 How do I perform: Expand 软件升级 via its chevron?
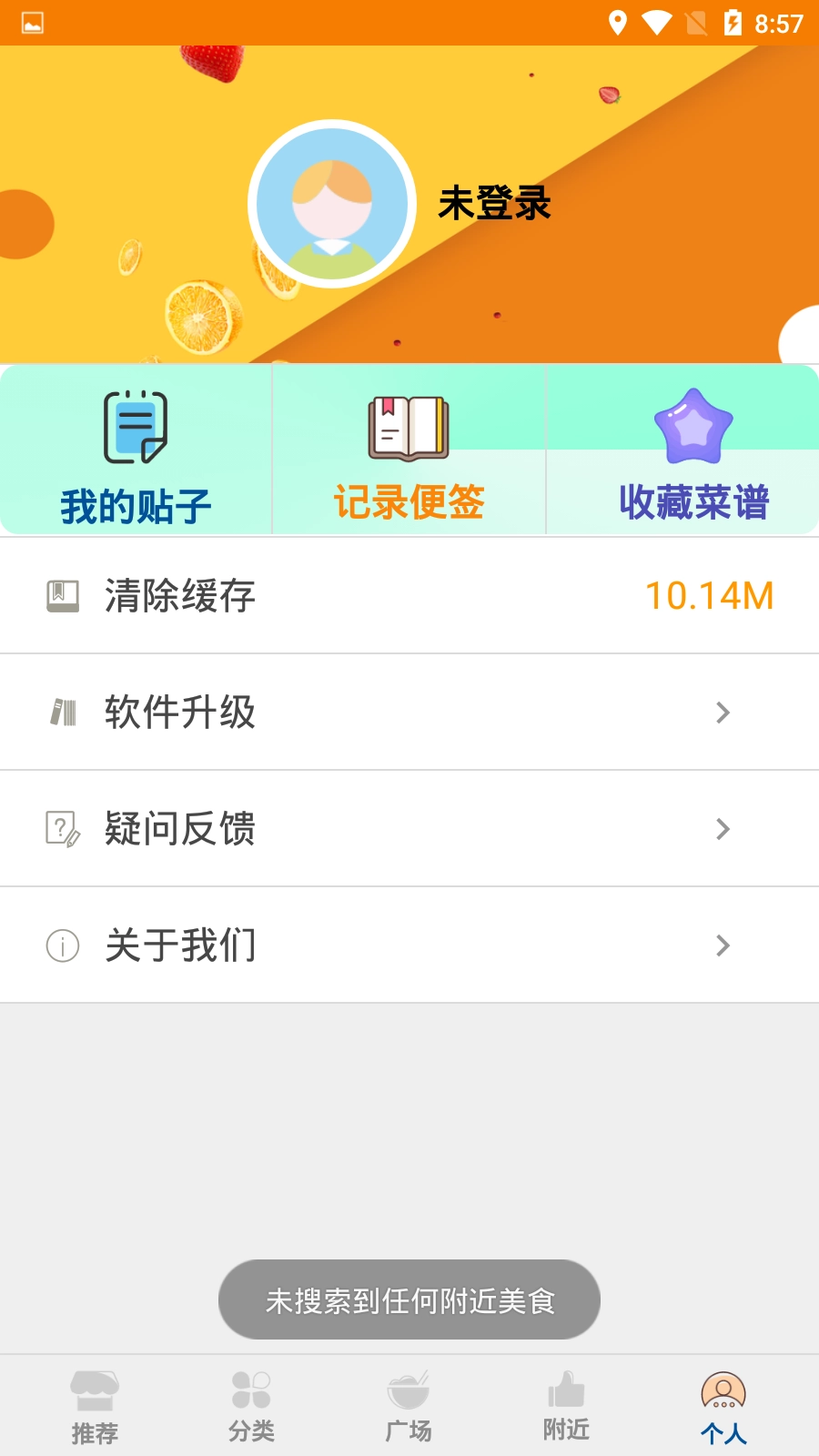point(722,713)
